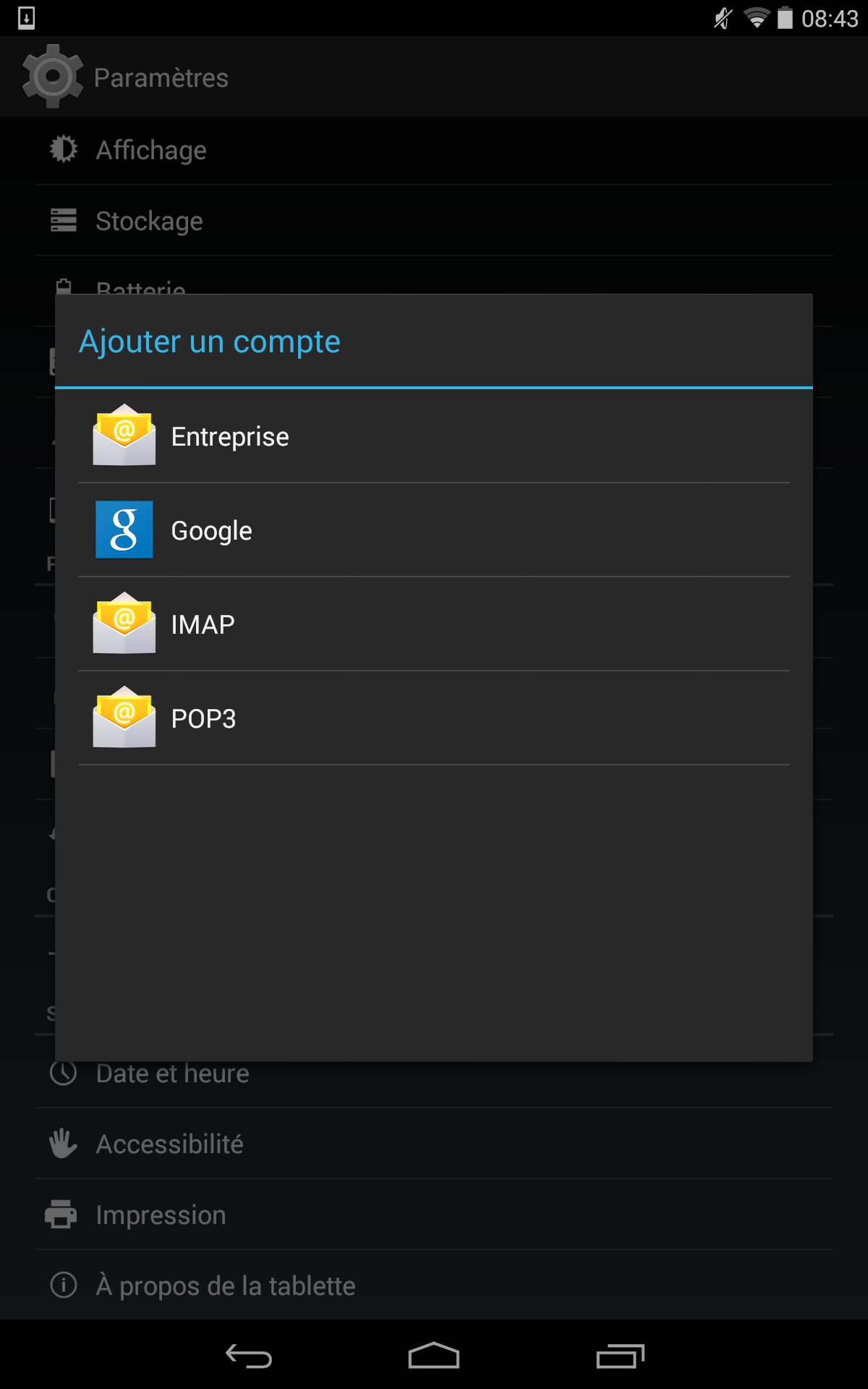Tap the system back button
The image size is (868, 1389).
coord(248,1356)
